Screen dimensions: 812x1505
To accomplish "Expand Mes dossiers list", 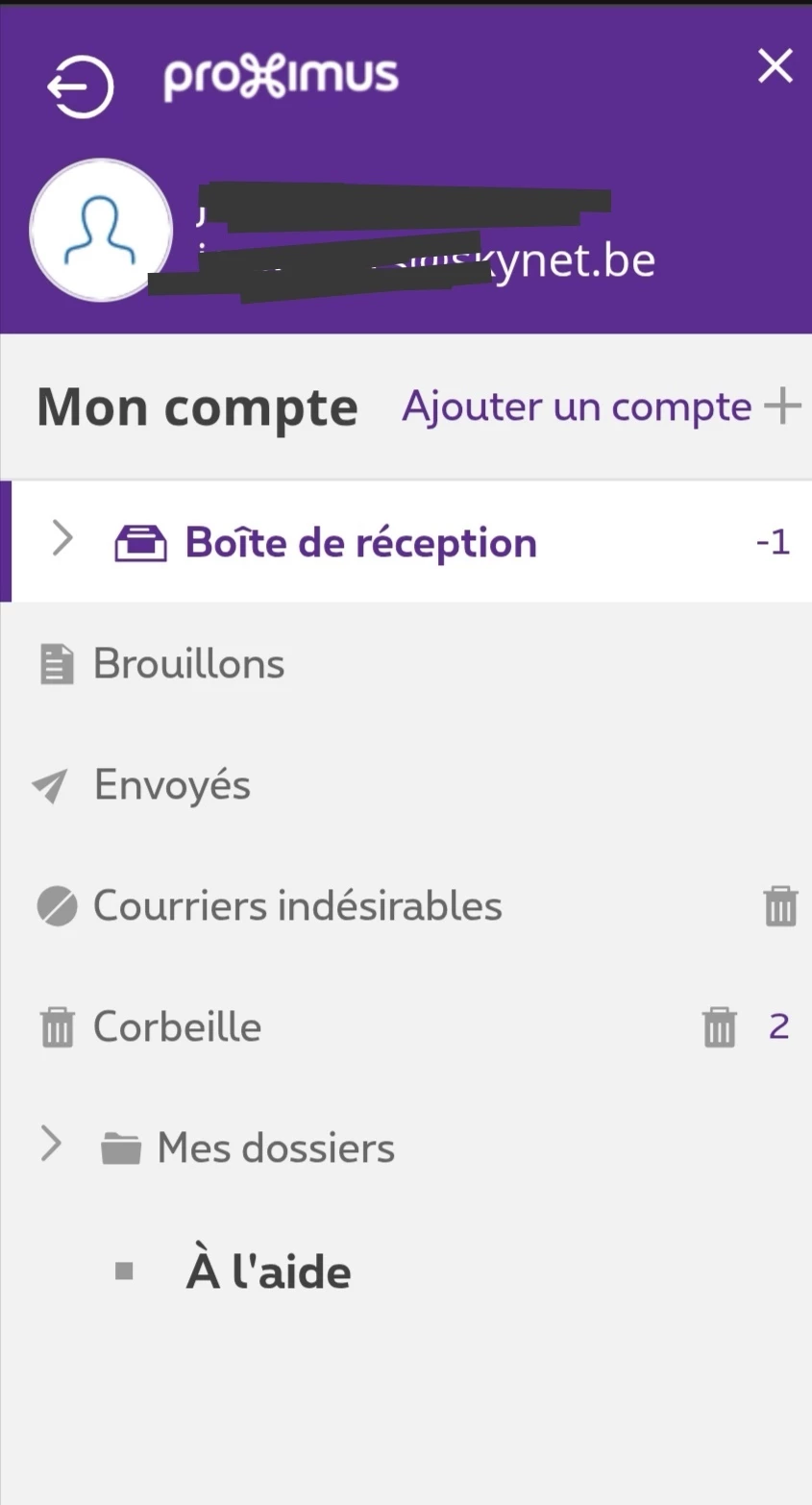I will tap(52, 1146).
